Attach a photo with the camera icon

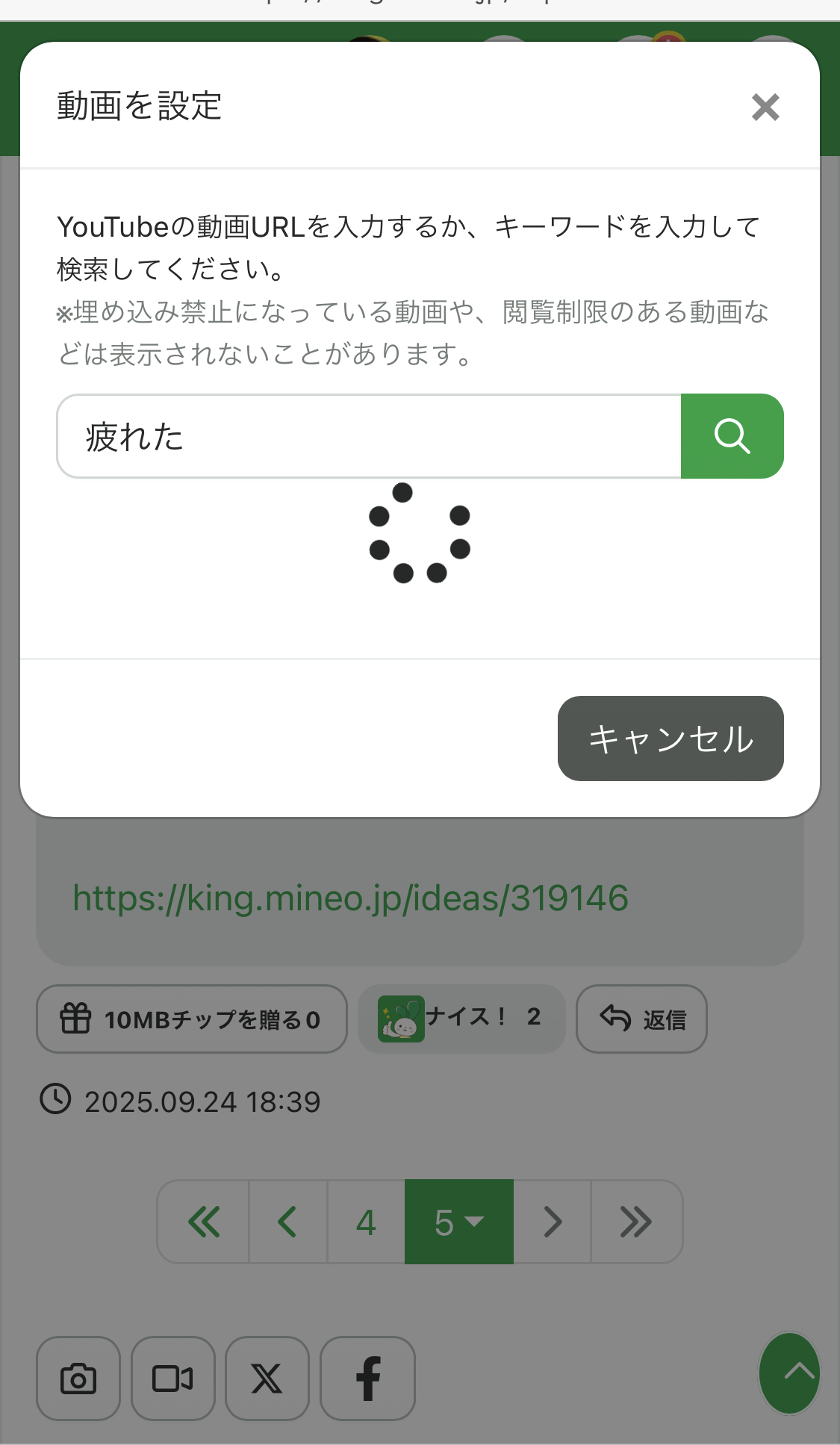point(78,1379)
